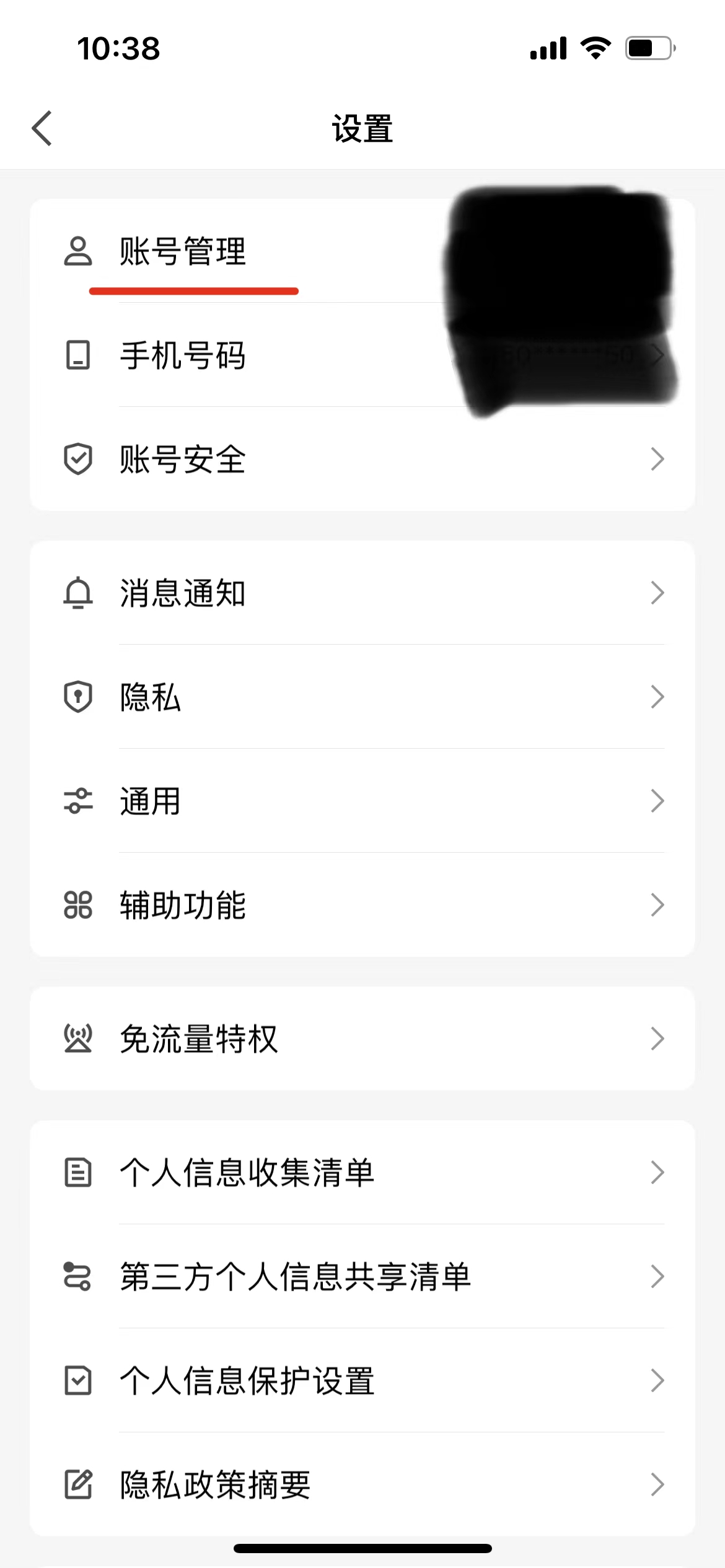Click the sliders icon beside 通用
The width and height of the screenshot is (725, 1568).
77,801
